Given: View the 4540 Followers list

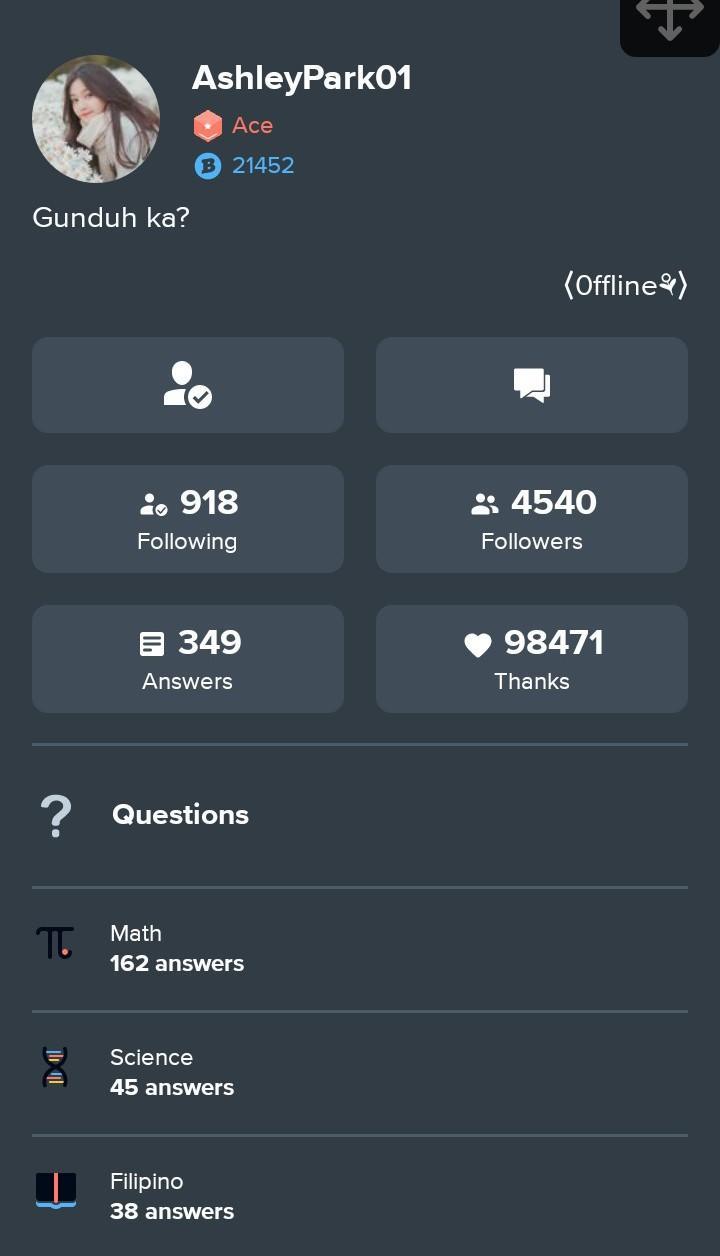Looking at the screenshot, I should coord(531,519).
